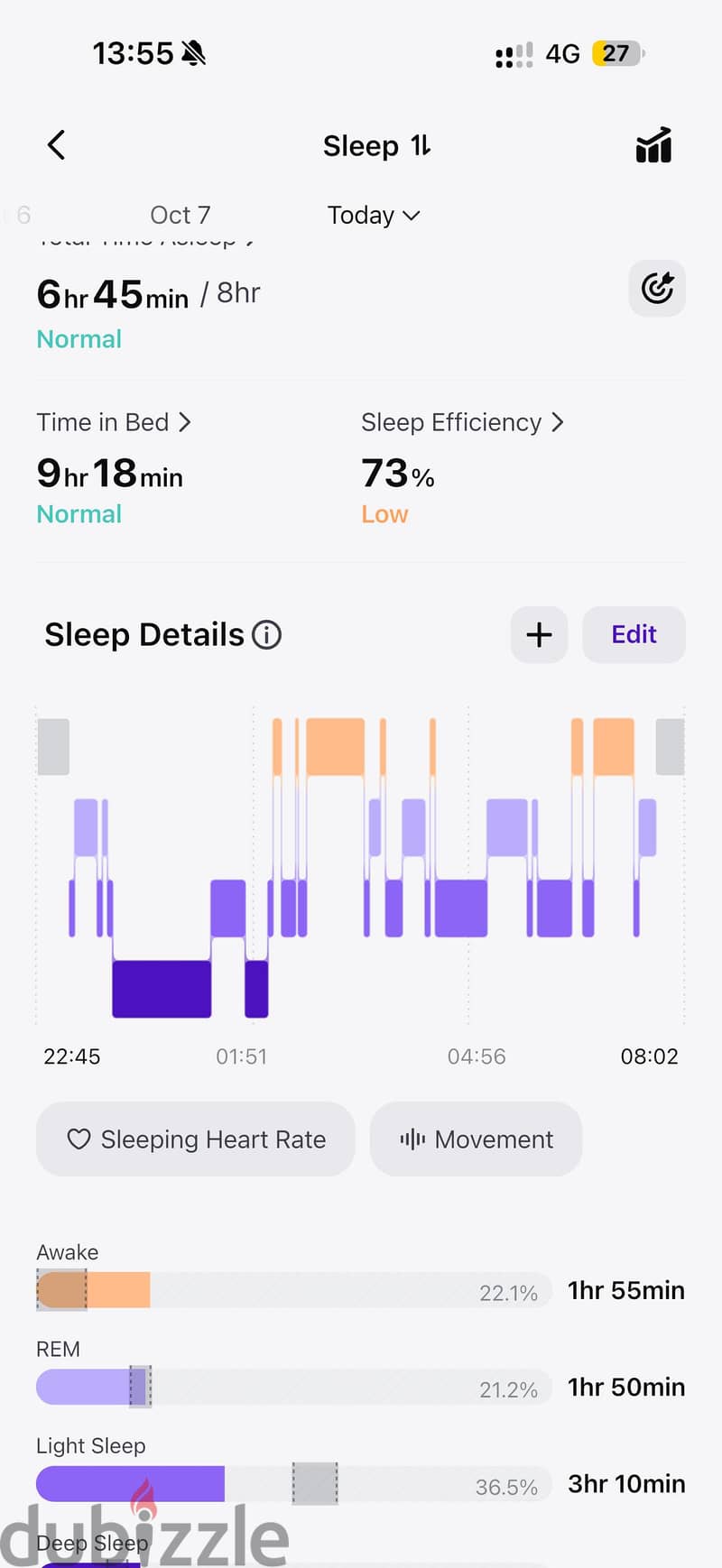Expand the Today date dropdown
Image resolution: width=722 pixels, height=1568 pixels.
[374, 215]
